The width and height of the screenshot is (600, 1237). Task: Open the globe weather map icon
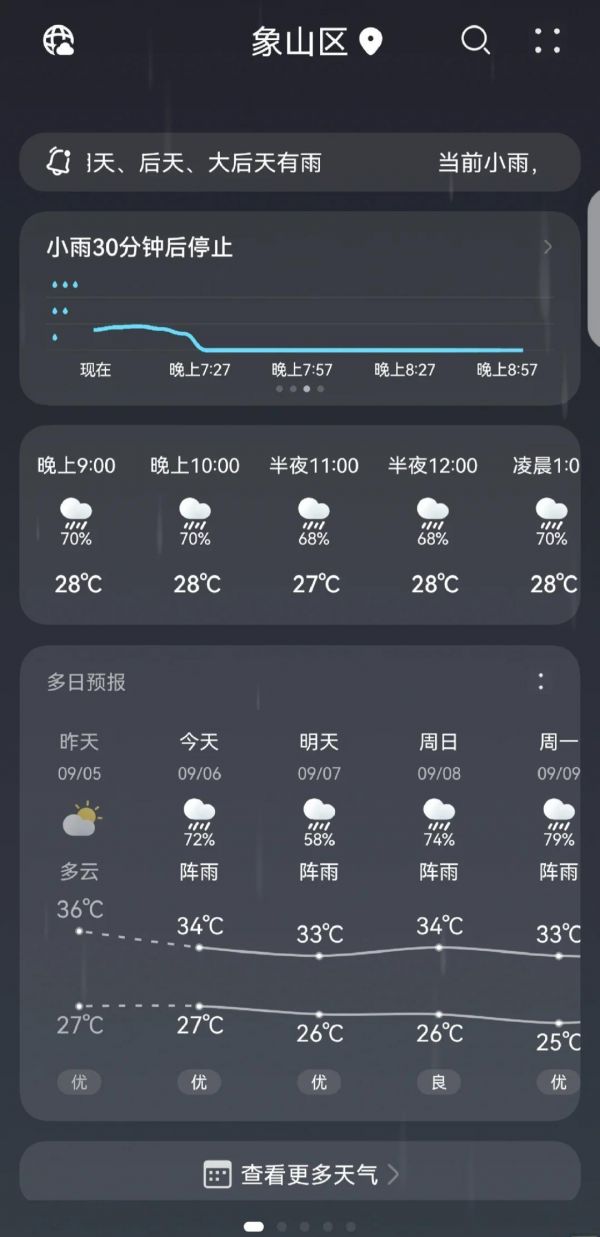click(59, 41)
